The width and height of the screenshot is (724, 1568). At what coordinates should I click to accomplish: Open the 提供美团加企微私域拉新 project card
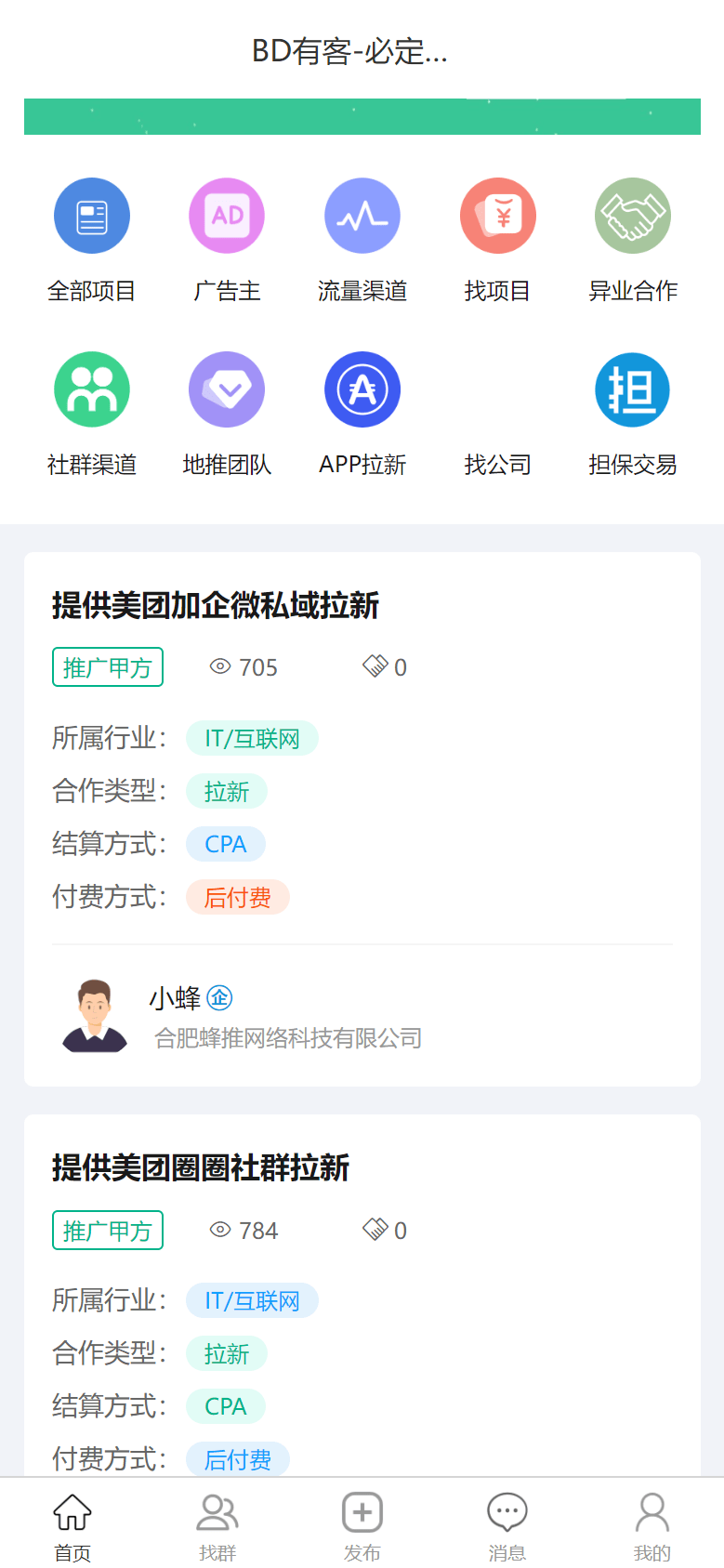pos(362,819)
